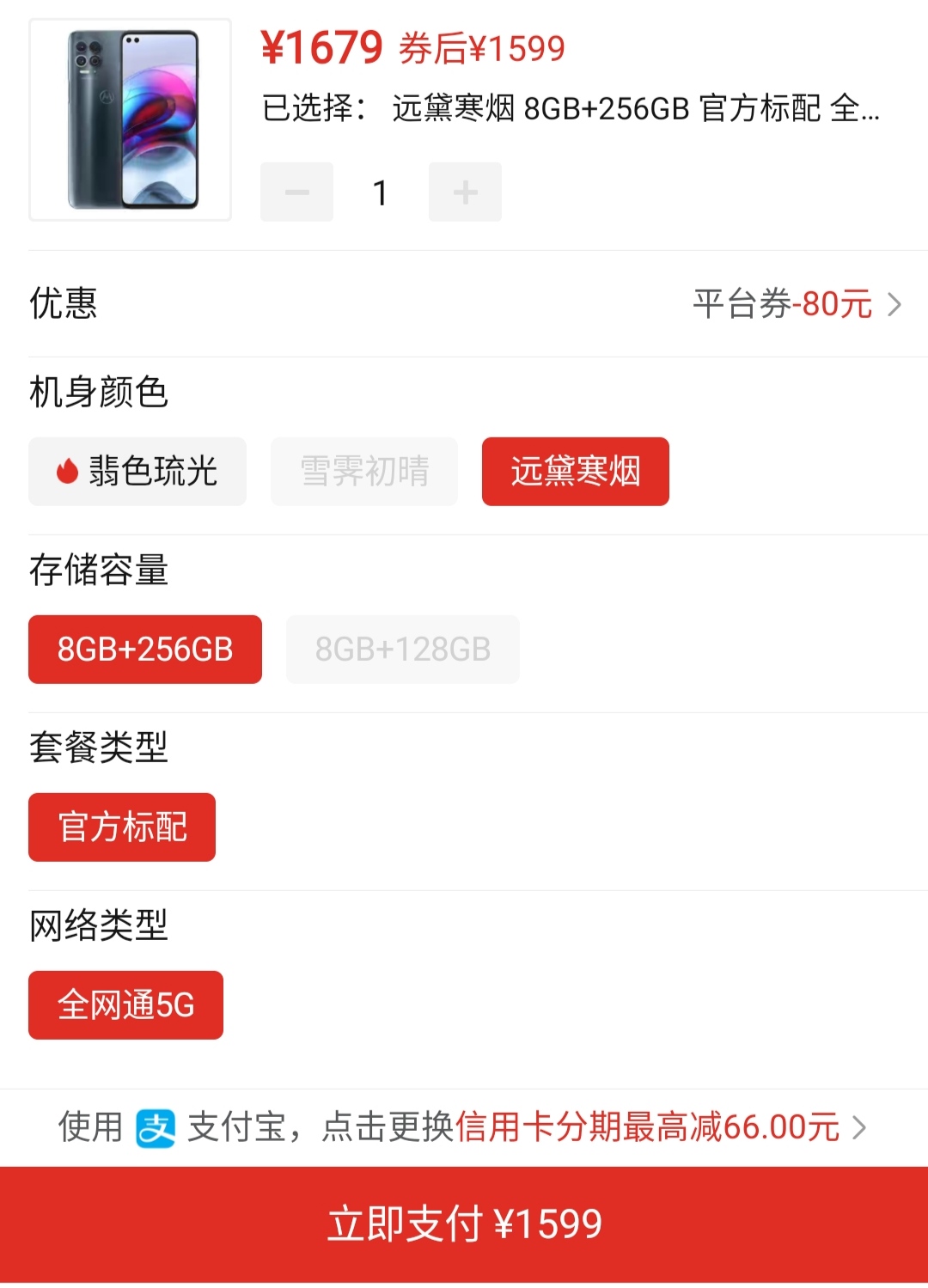Decrease quantity with the minus button
The image size is (928, 1288).
click(296, 192)
